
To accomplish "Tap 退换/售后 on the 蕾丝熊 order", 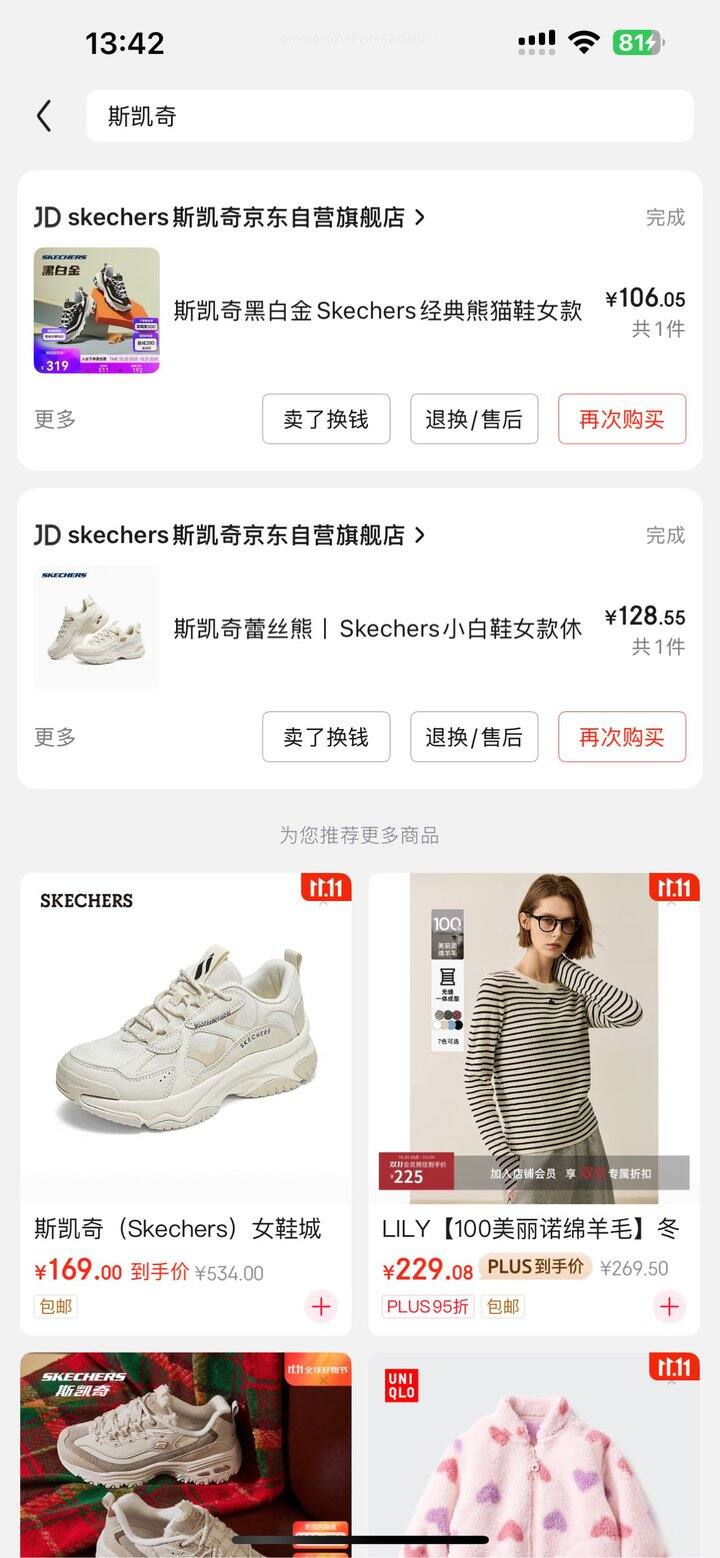I will [x=474, y=737].
